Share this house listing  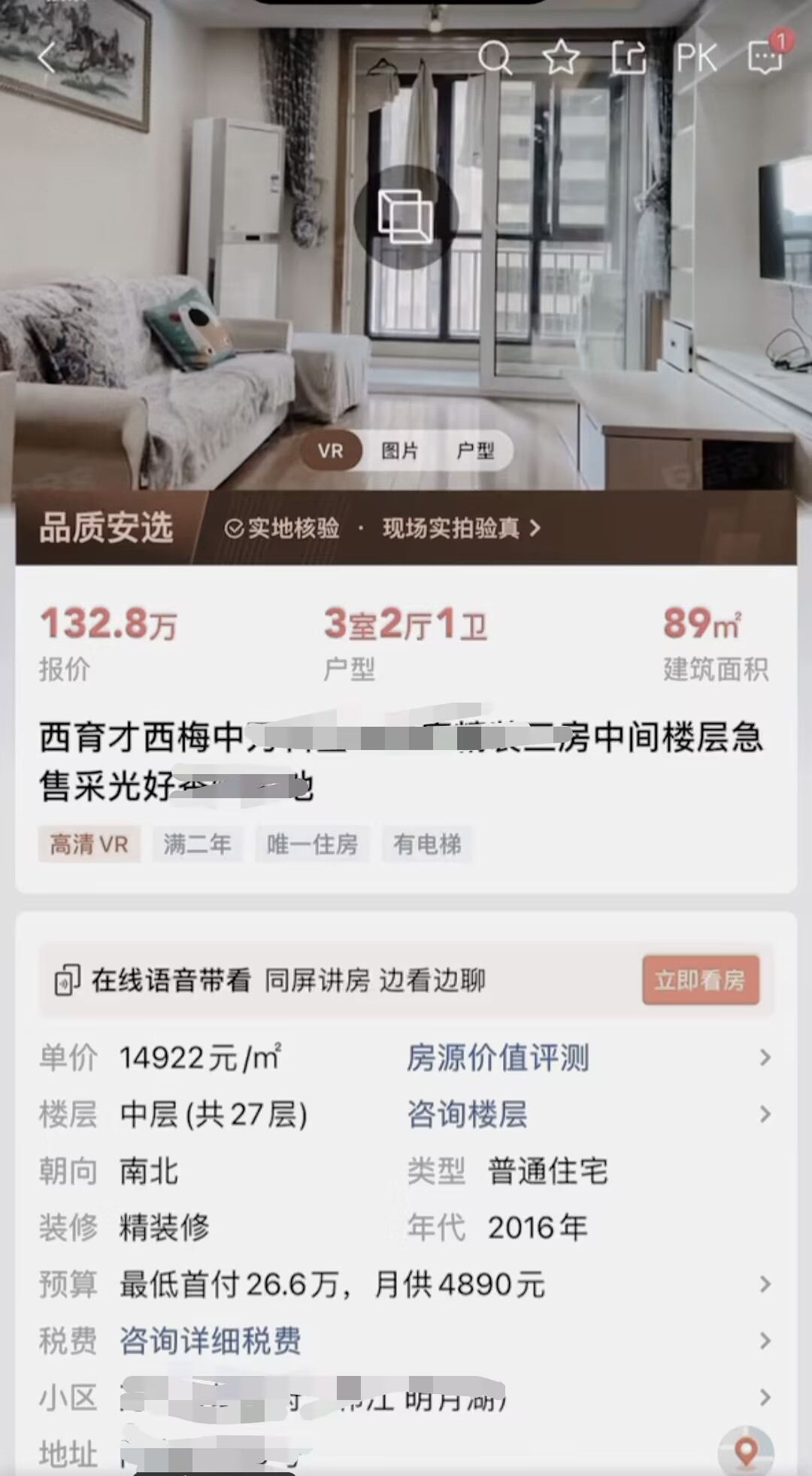point(629,57)
